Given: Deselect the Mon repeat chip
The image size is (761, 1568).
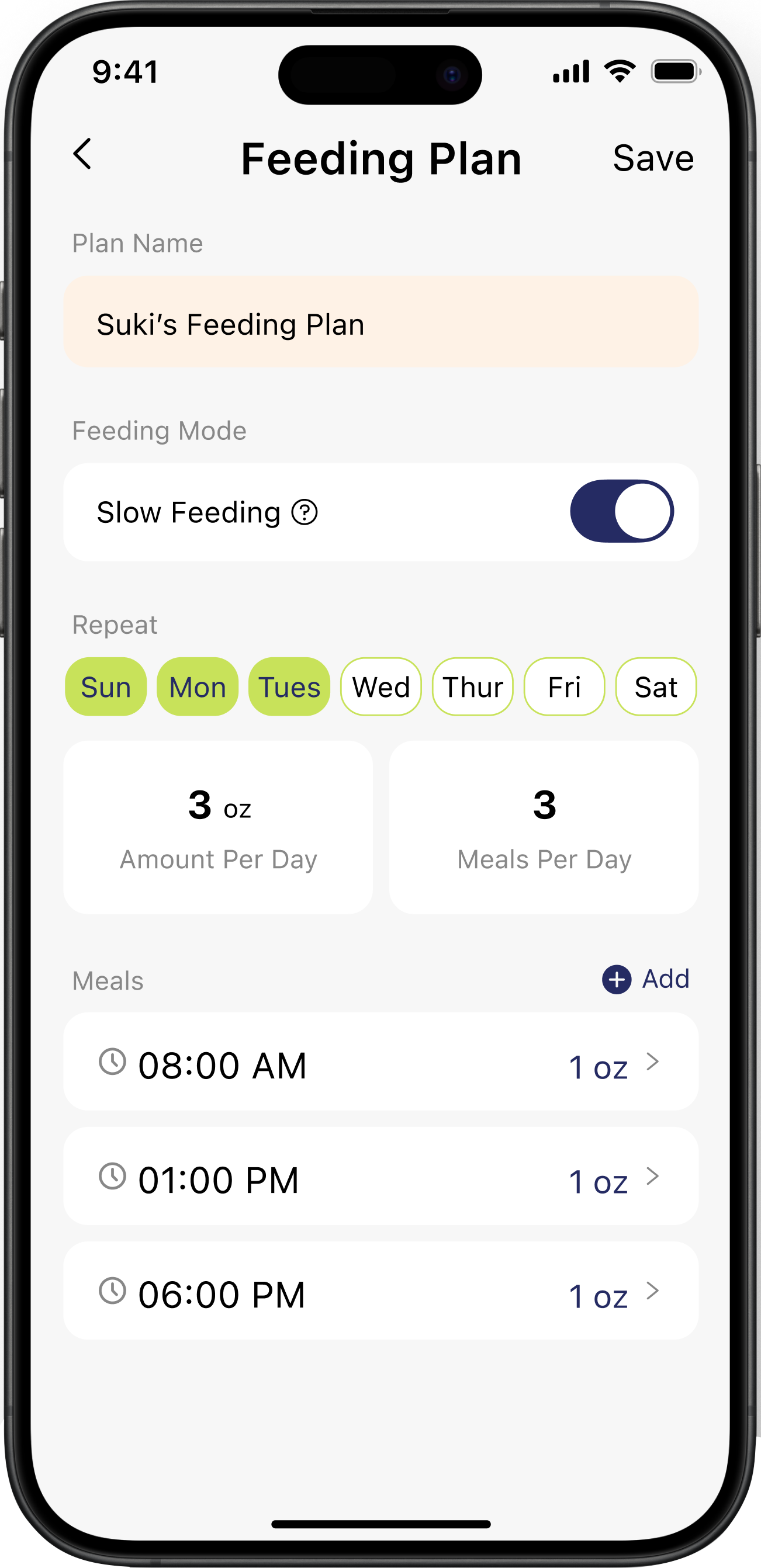Looking at the screenshot, I should click(x=198, y=686).
